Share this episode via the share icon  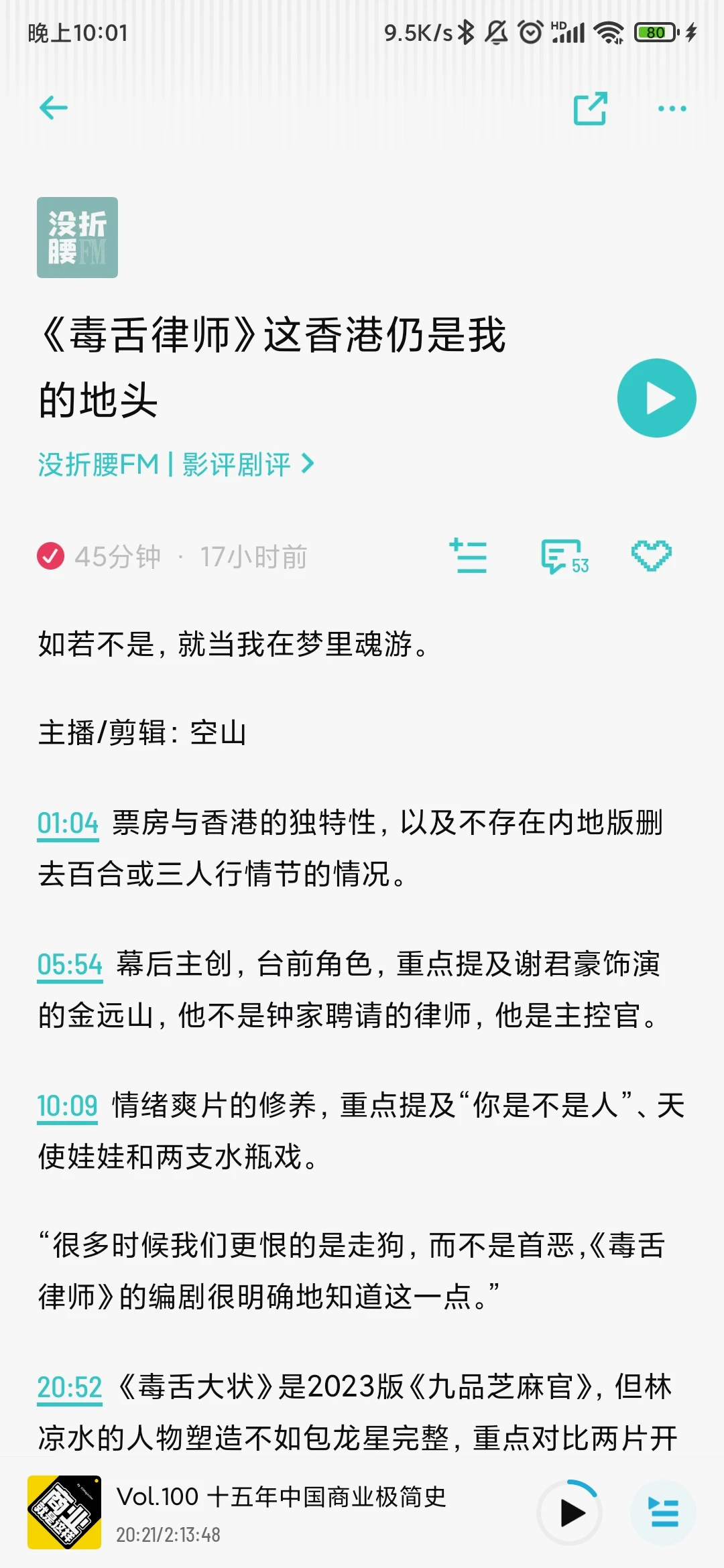(591, 108)
